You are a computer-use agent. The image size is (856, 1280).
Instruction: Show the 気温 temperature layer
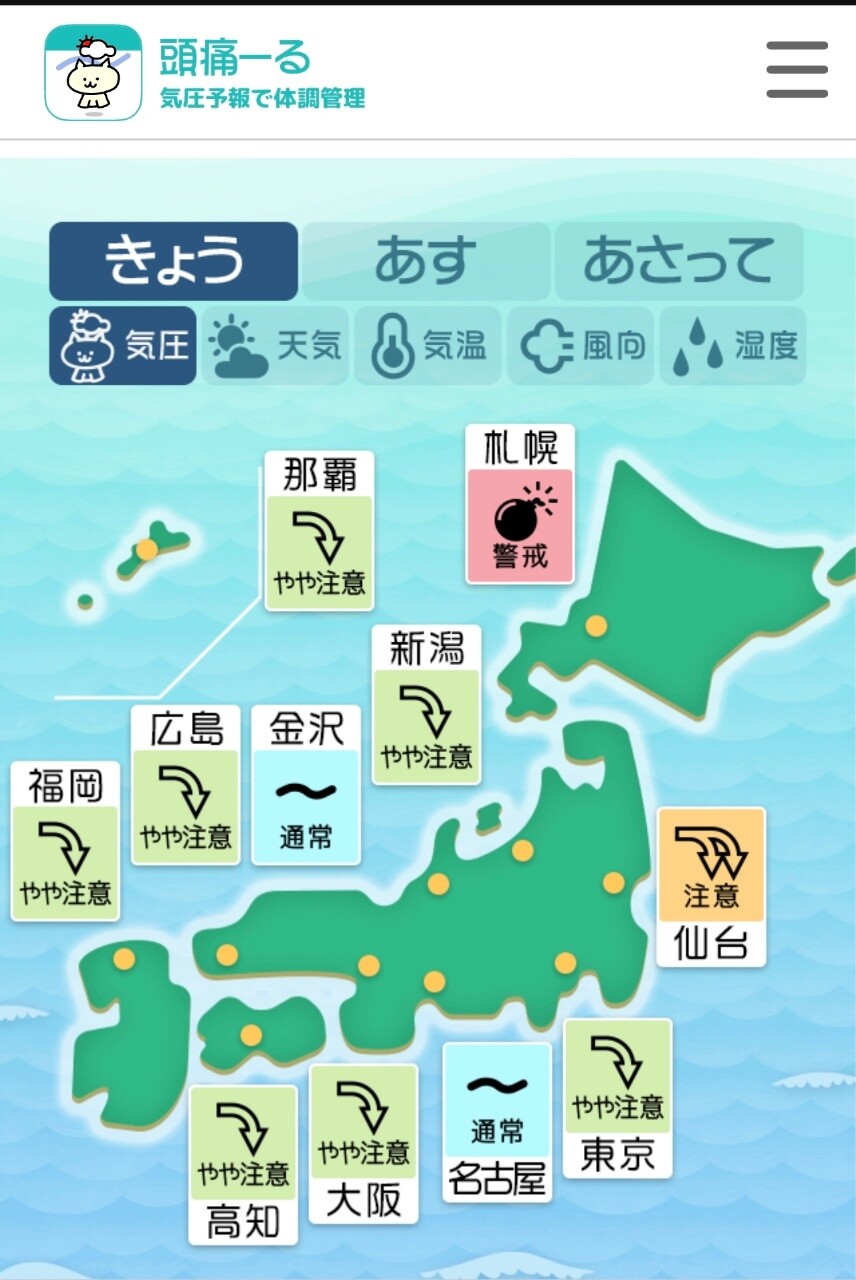pos(428,346)
